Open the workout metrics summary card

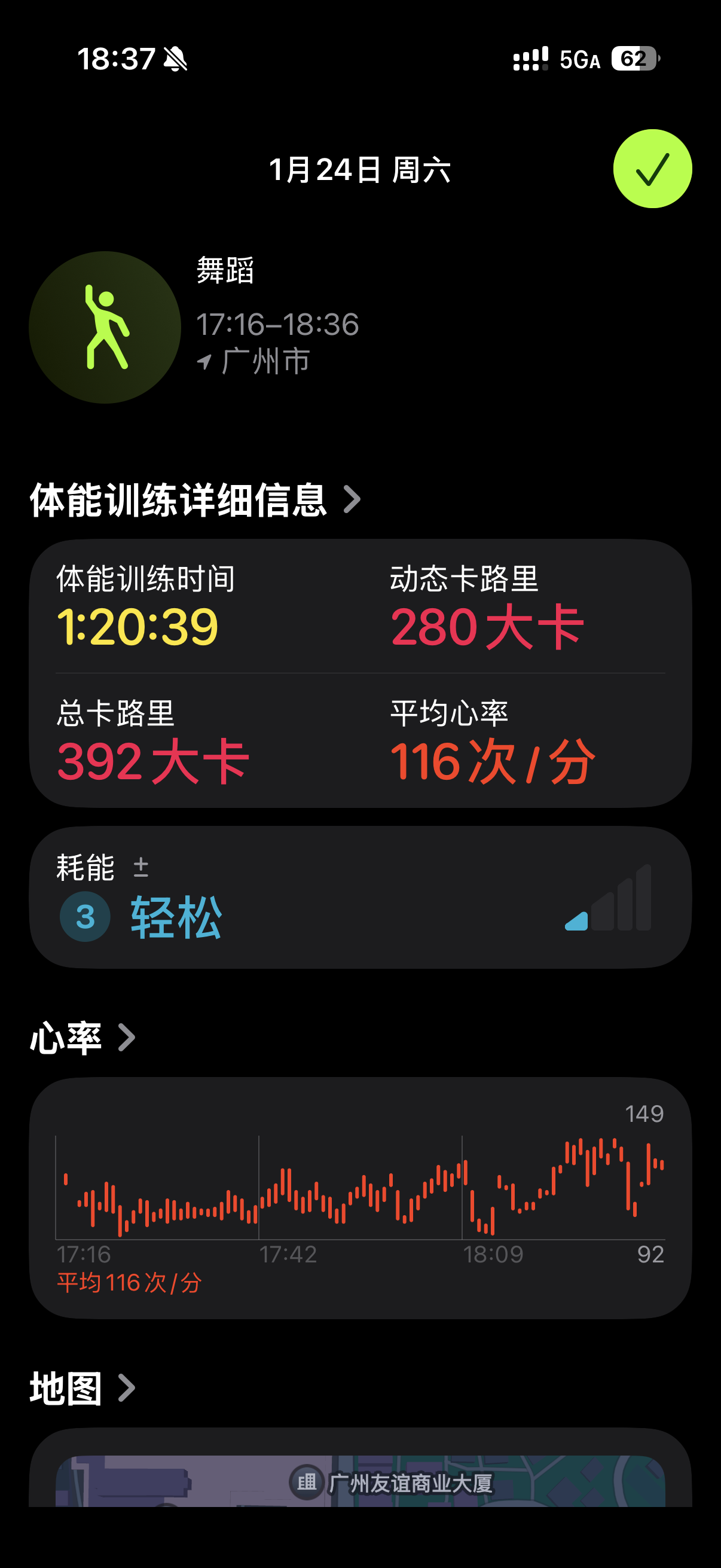[x=359, y=673]
